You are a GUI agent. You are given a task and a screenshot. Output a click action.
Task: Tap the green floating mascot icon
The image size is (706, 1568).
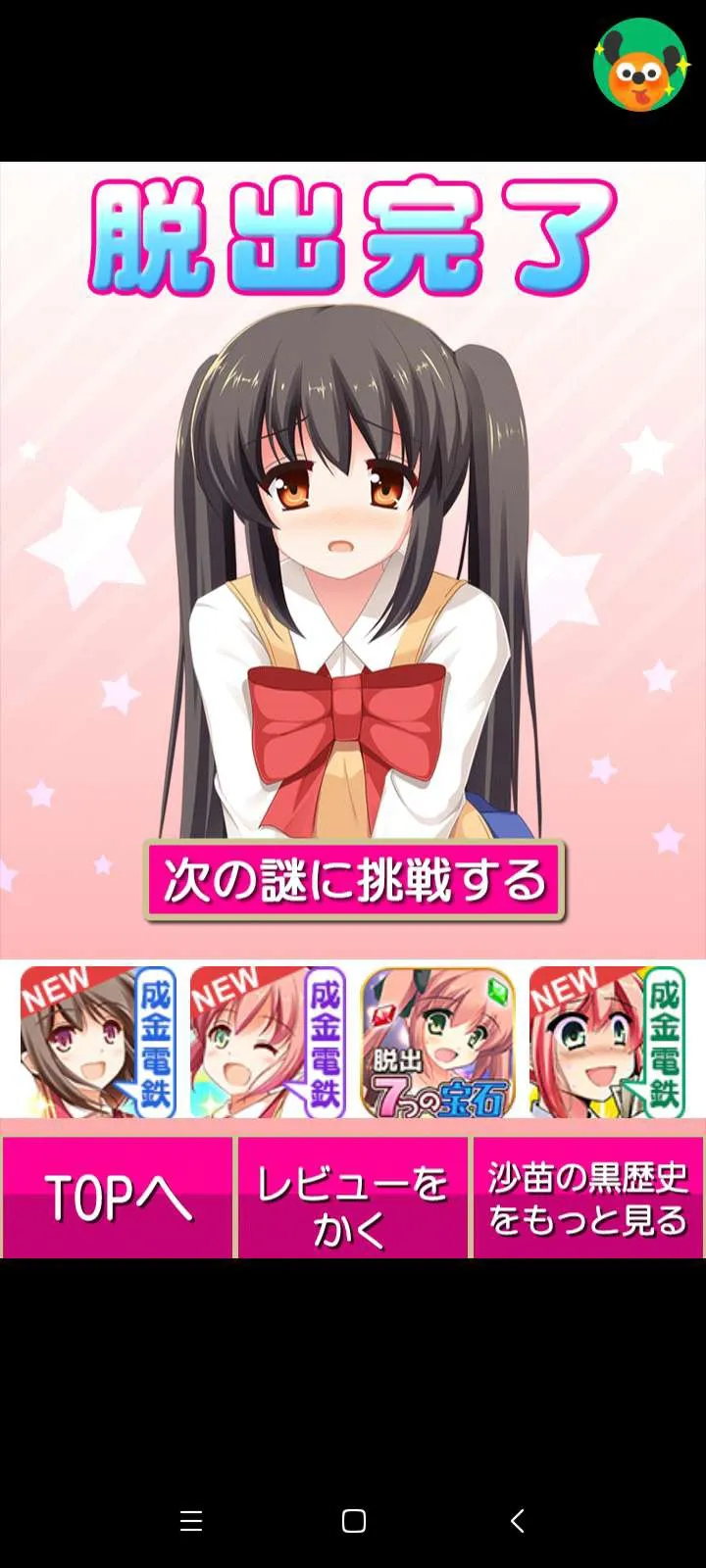pos(640,65)
